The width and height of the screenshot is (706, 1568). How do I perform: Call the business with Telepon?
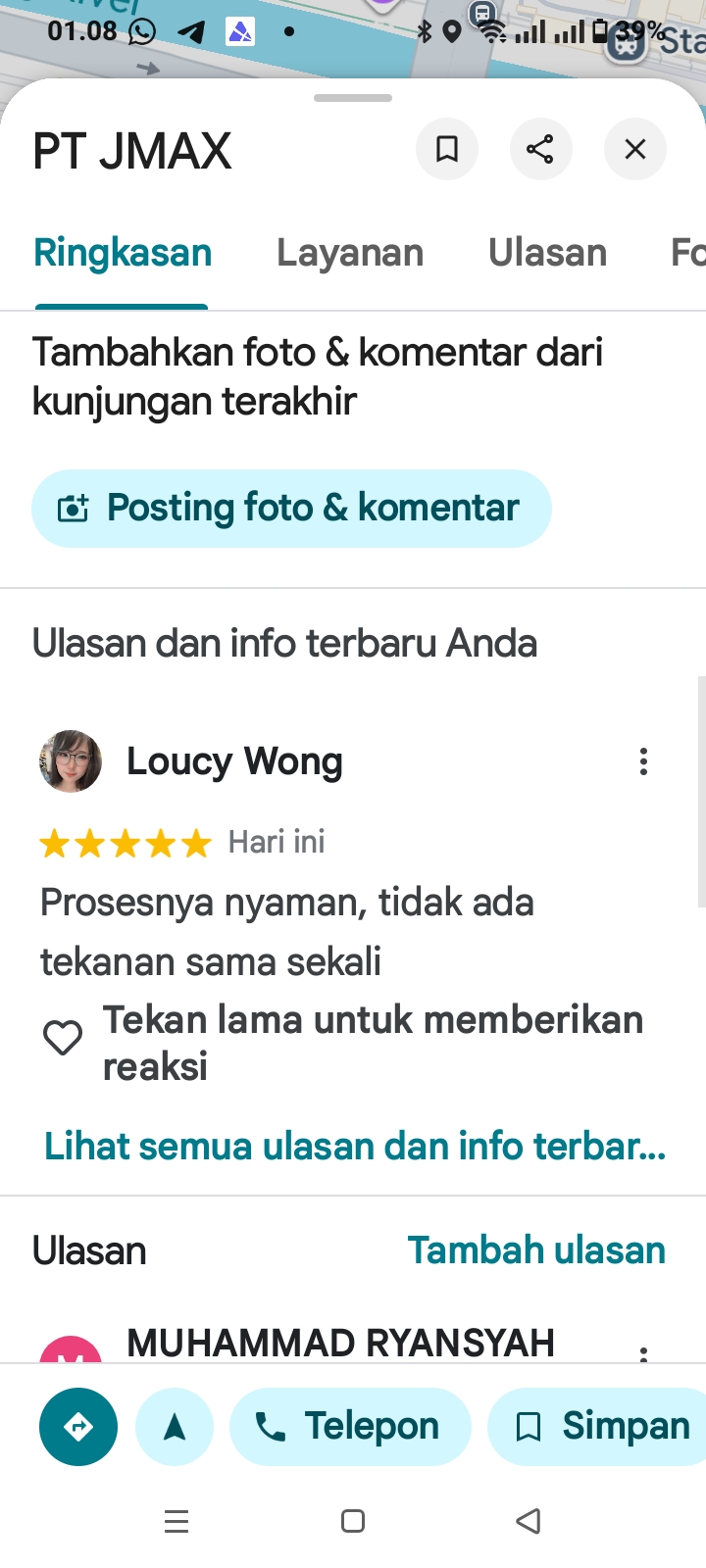coord(350,1427)
